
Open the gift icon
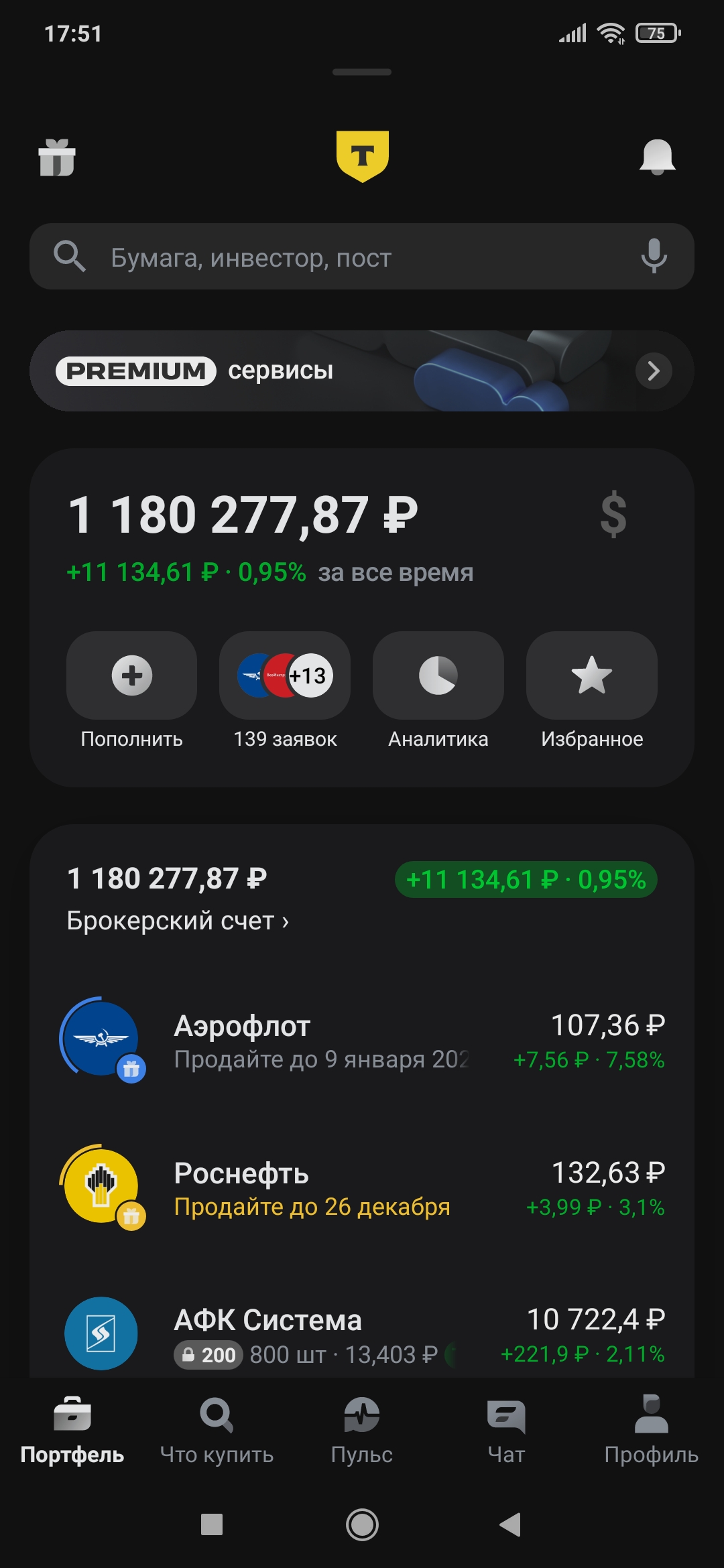(57, 157)
